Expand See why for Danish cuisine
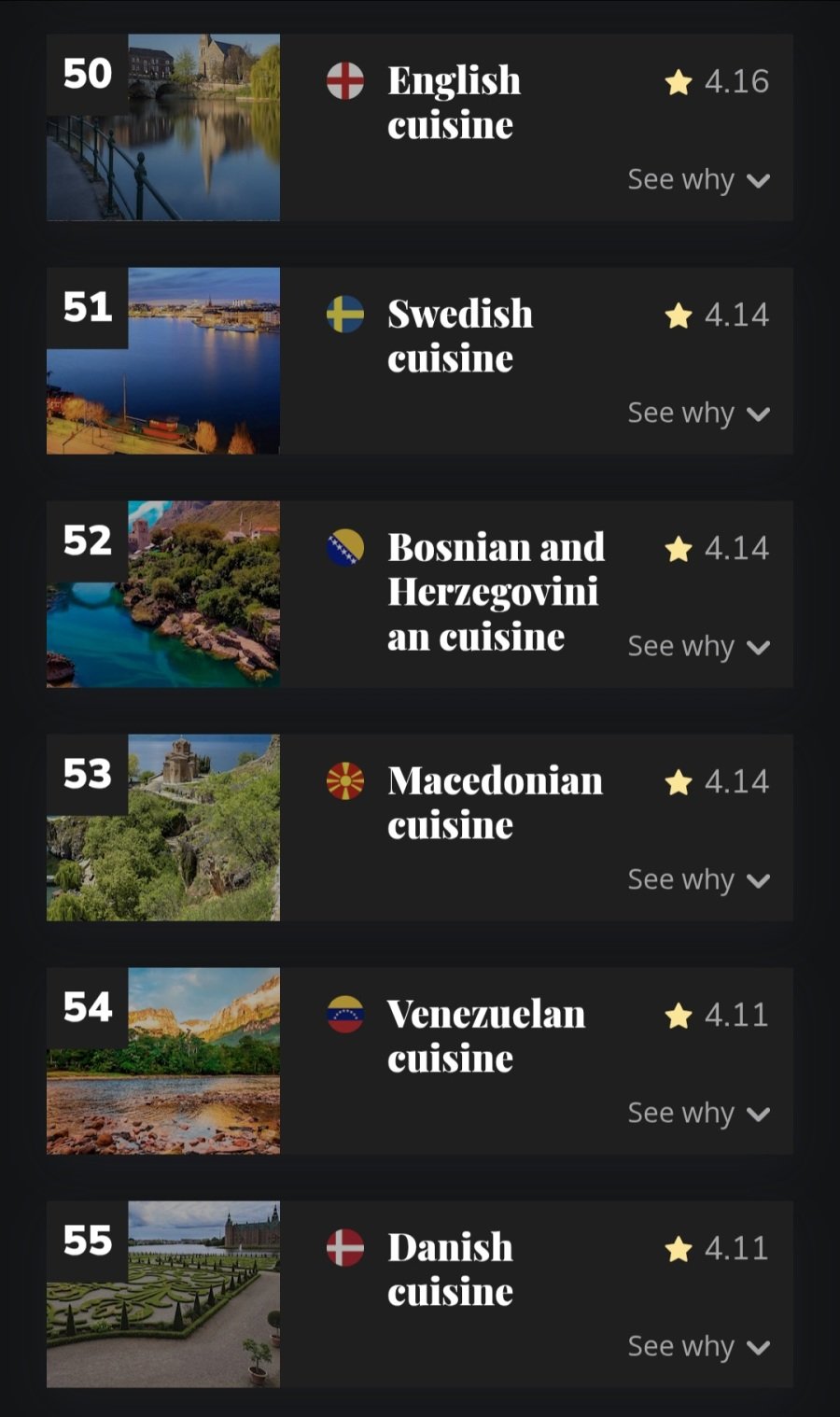Image resolution: width=840 pixels, height=1417 pixels. click(x=698, y=1346)
